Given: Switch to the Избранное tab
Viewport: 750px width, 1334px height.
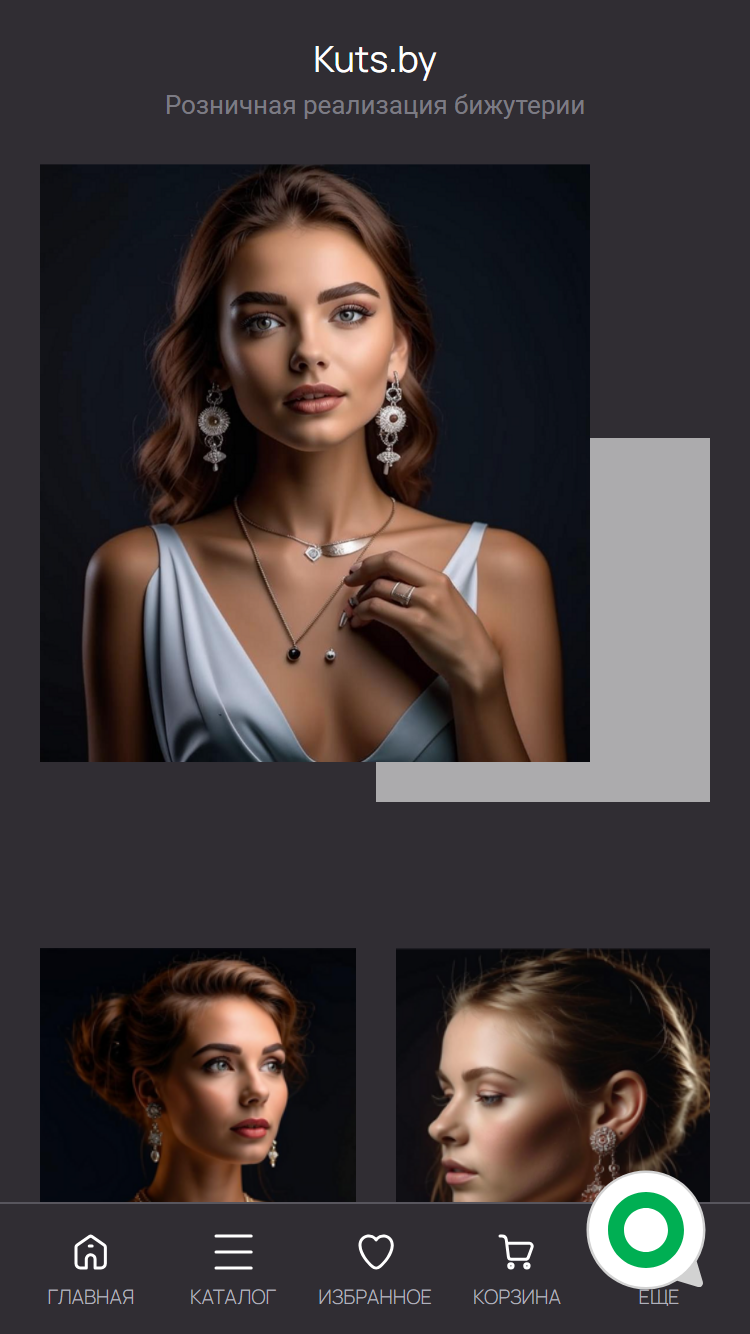Looking at the screenshot, I should 375,1270.
